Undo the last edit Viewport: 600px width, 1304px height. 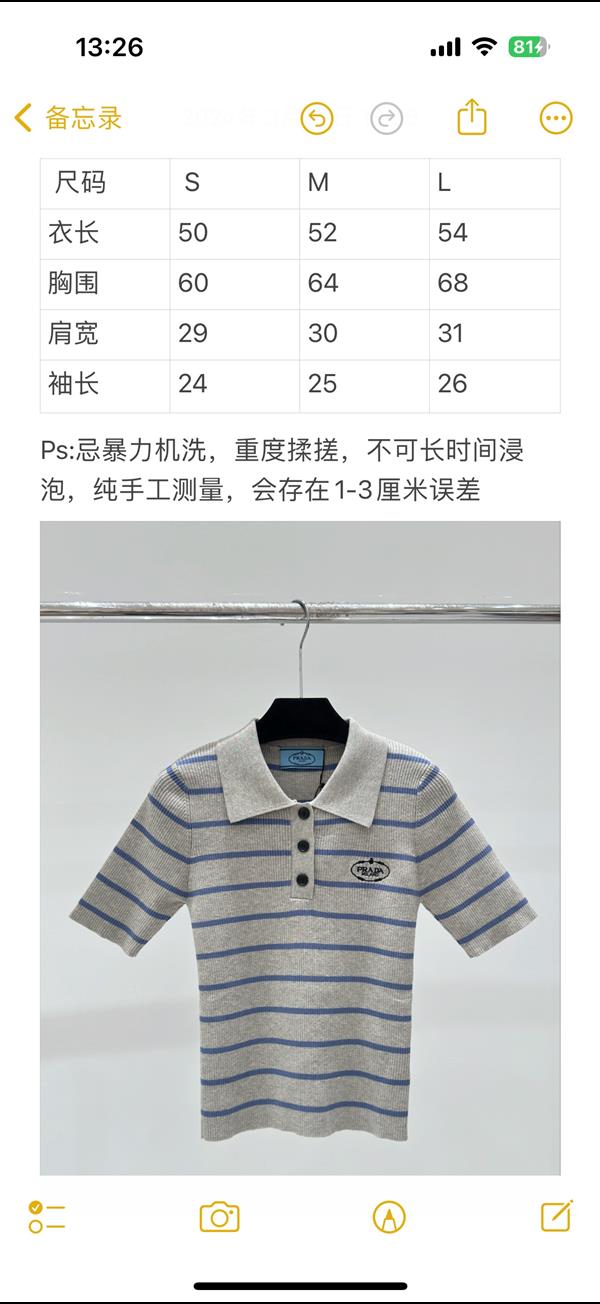tap(316, 118)
